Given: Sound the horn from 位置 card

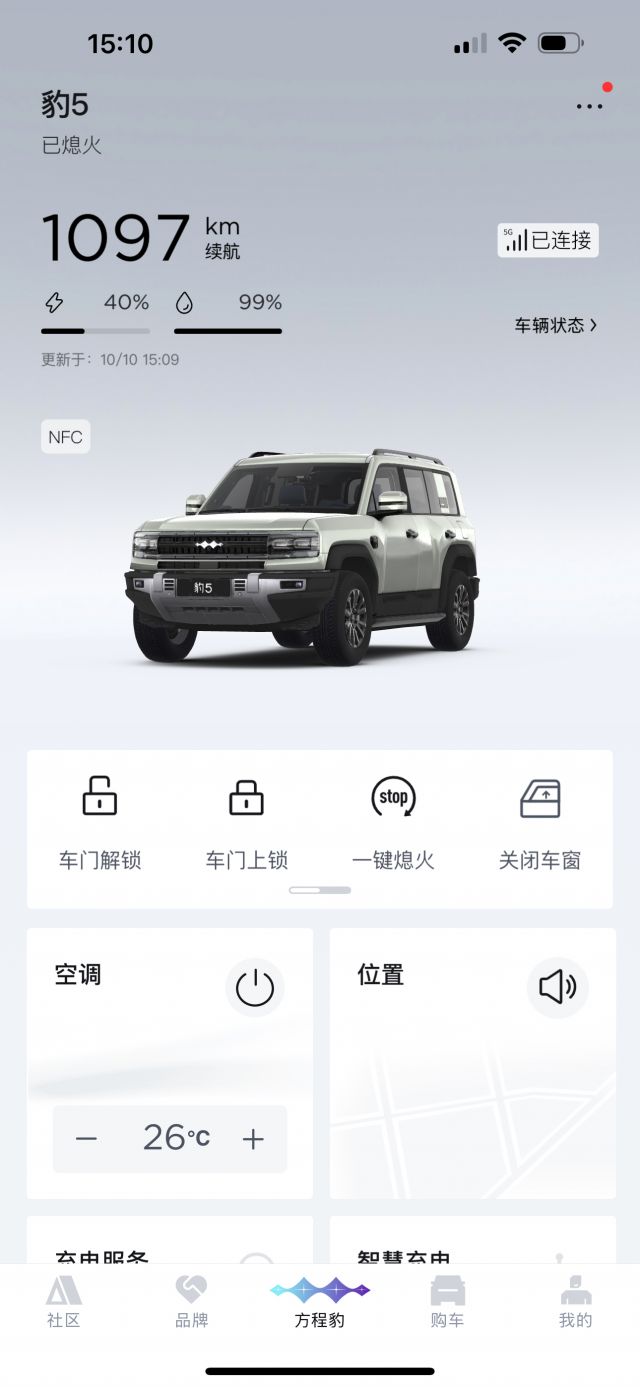Looking at the screenshot, I should pyautogui.click(x=557, y=988).
